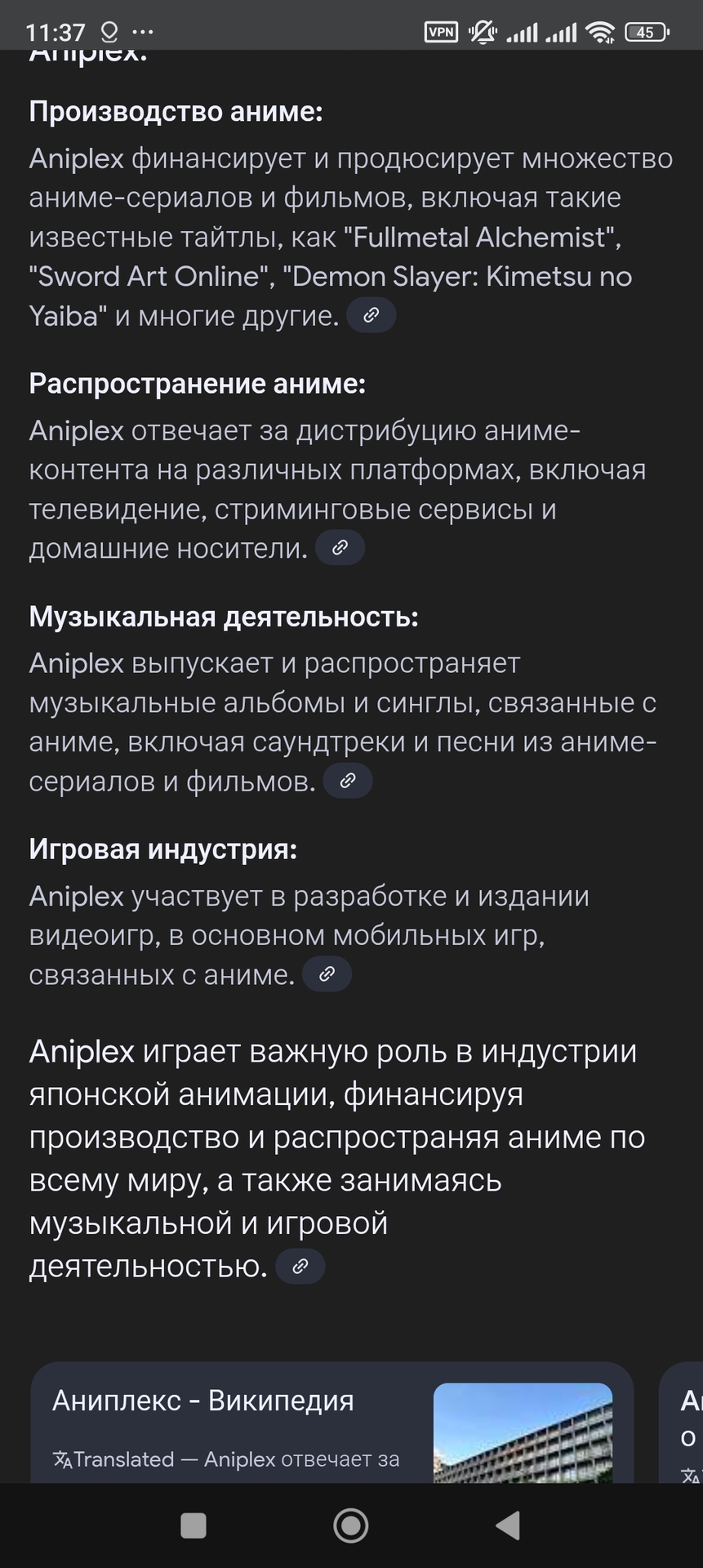Open source link after деятельностью summary
Image resolution: width=703 pixels, height=1568 pixels.
point(300,1267)
